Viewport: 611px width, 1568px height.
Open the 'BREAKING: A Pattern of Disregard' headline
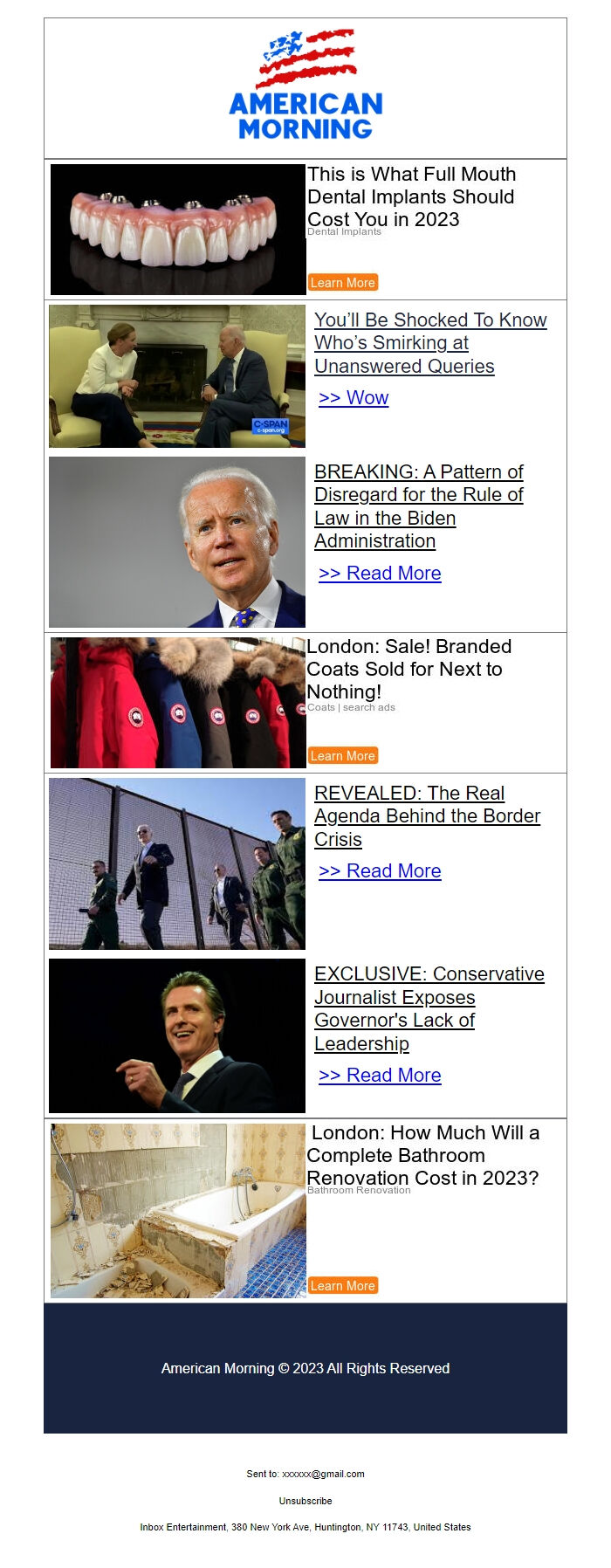point(419,506)
